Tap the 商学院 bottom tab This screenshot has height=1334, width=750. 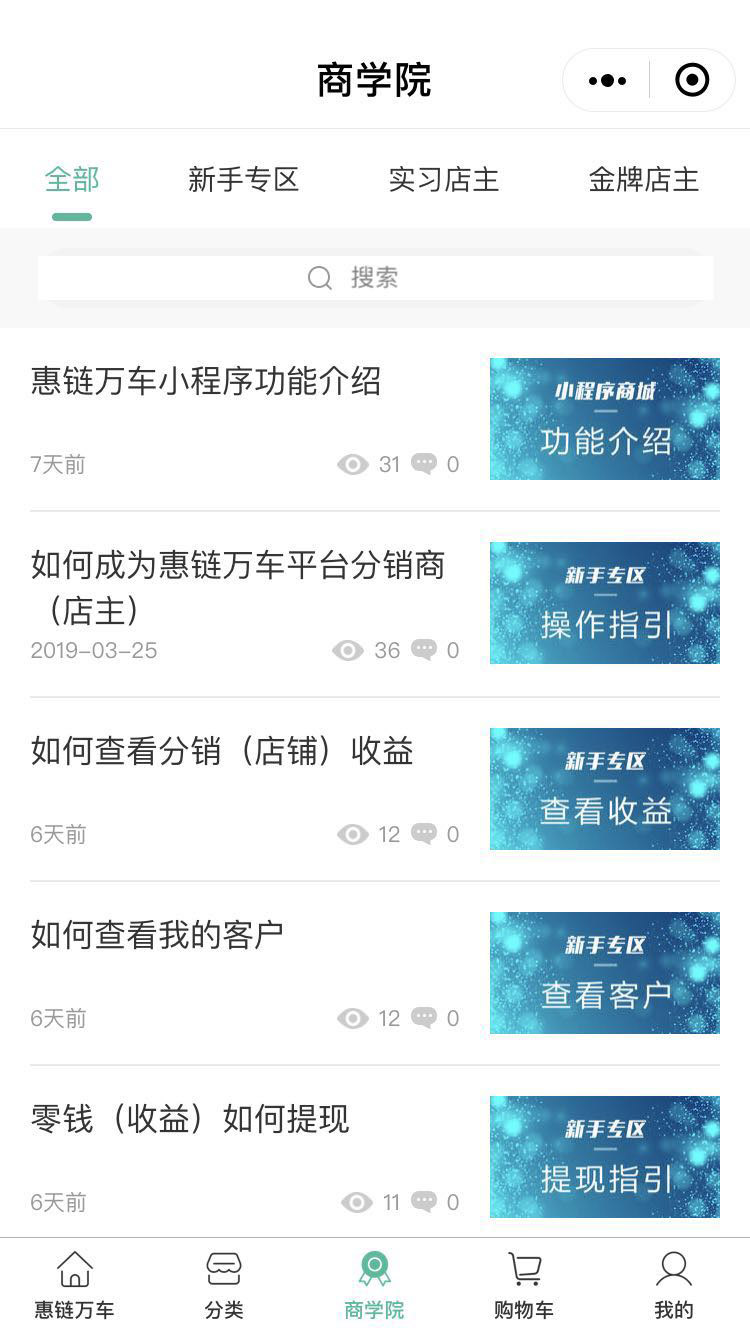pyautogui.click(x=374, y=1285)
